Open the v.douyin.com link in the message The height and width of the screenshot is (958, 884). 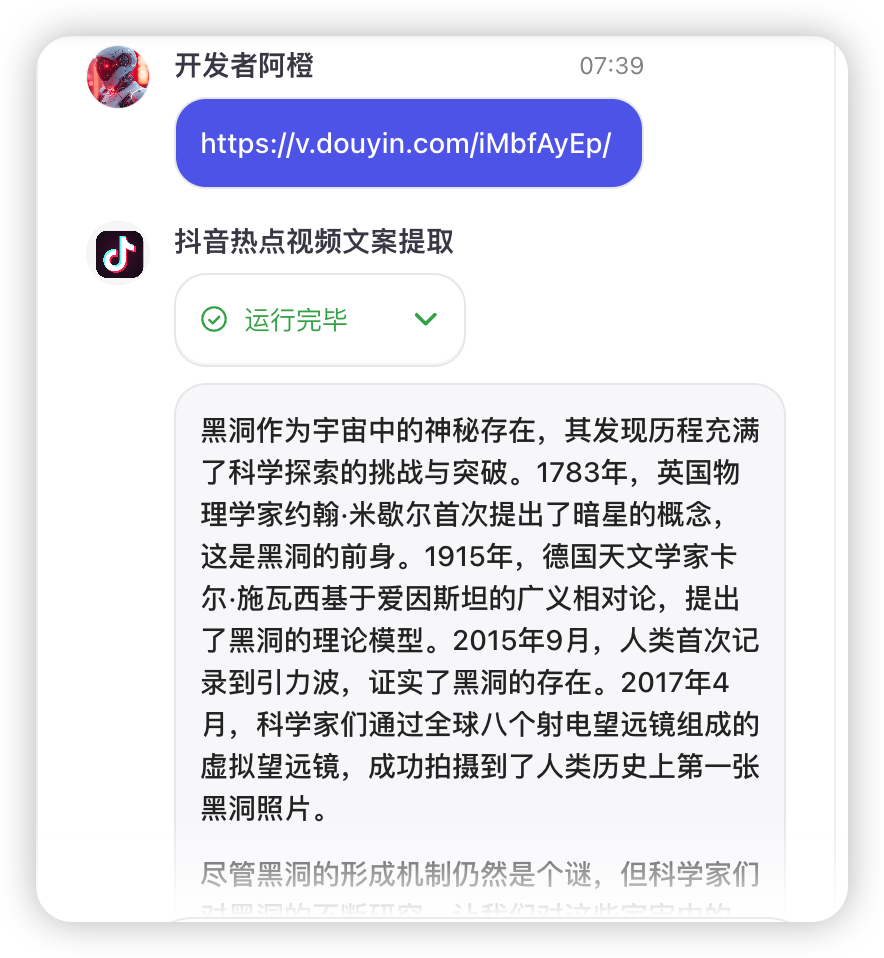point(405,144)
